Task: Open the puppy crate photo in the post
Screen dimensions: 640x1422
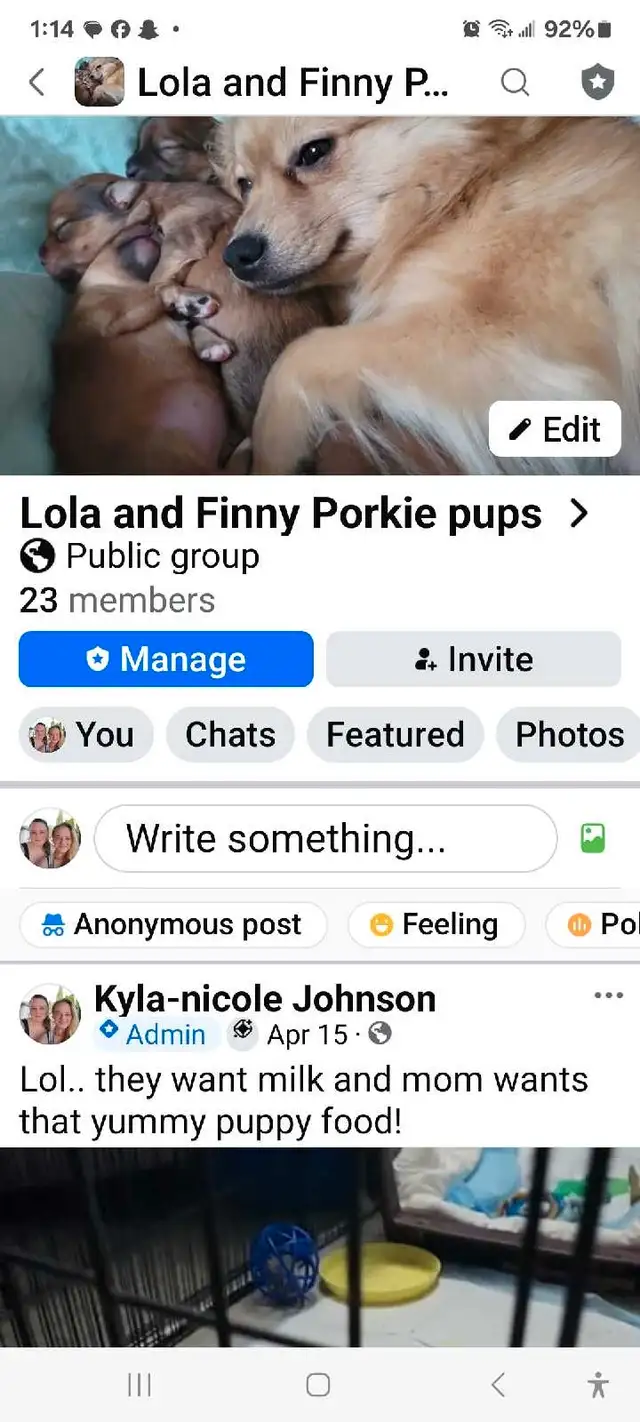Action: point(320,1247)
